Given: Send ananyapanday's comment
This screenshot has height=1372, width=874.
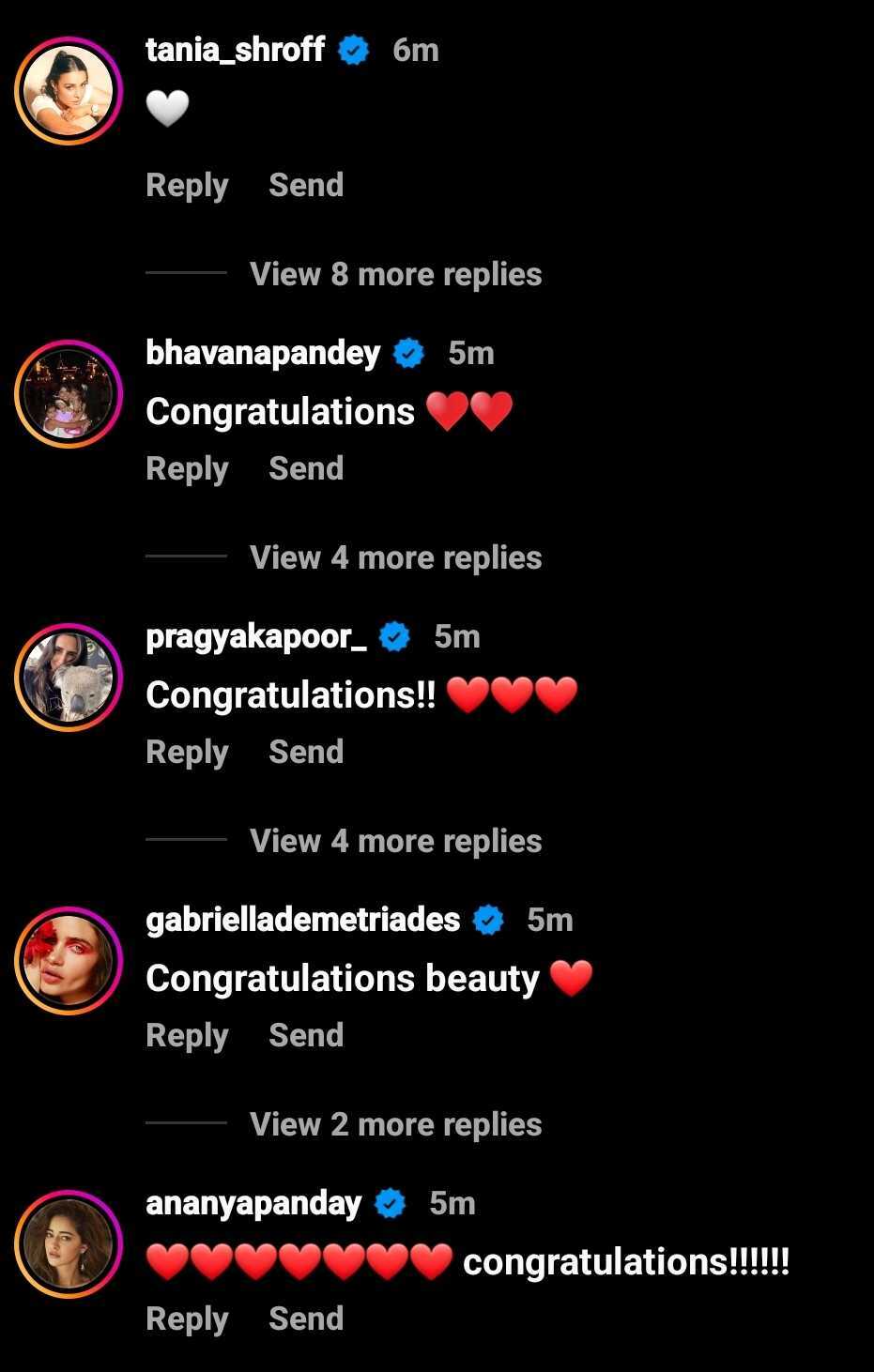Looking at the screenshot, I should coord(306,1319).
